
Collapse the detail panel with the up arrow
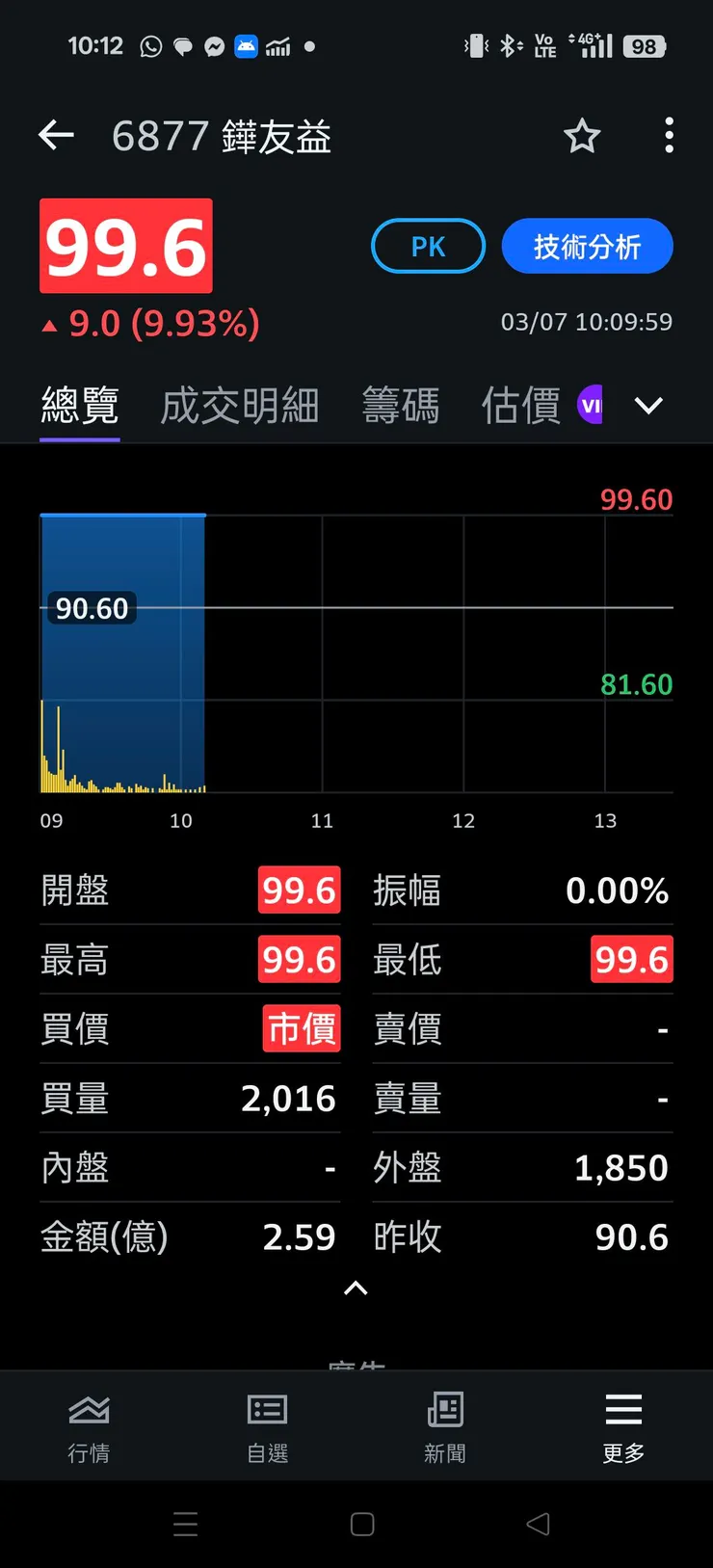click(x=356, y=1289)
